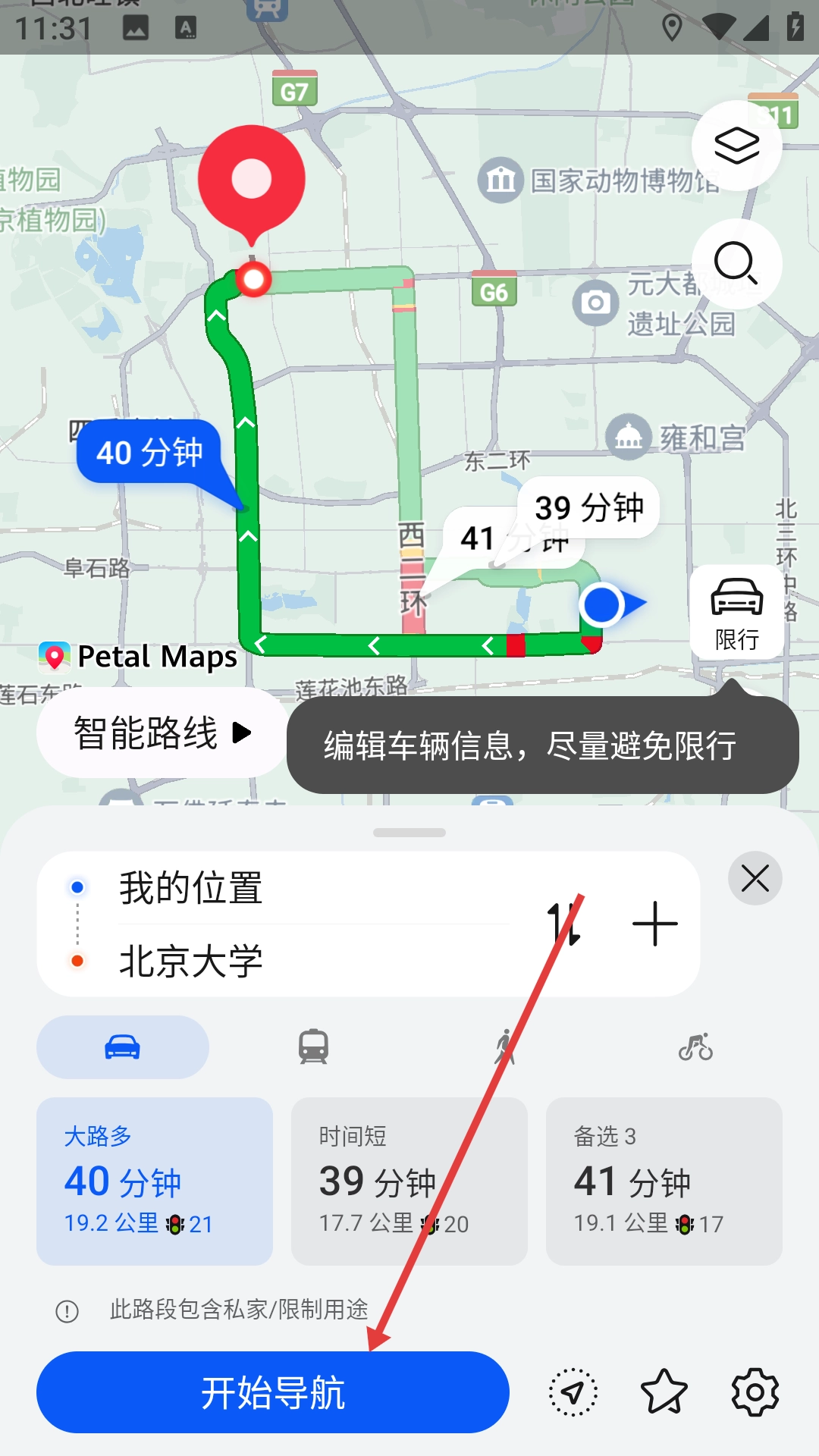Choose the 时间短 39 分钟 route
819x1456 pixels.
(409, 1181)
